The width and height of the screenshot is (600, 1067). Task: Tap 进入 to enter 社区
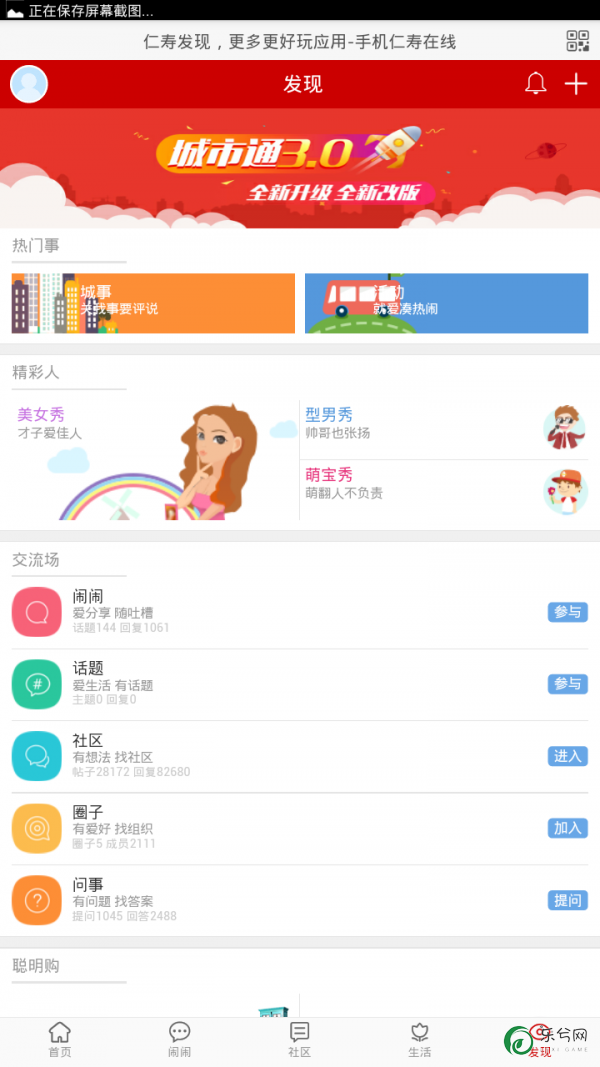[567, 756]
